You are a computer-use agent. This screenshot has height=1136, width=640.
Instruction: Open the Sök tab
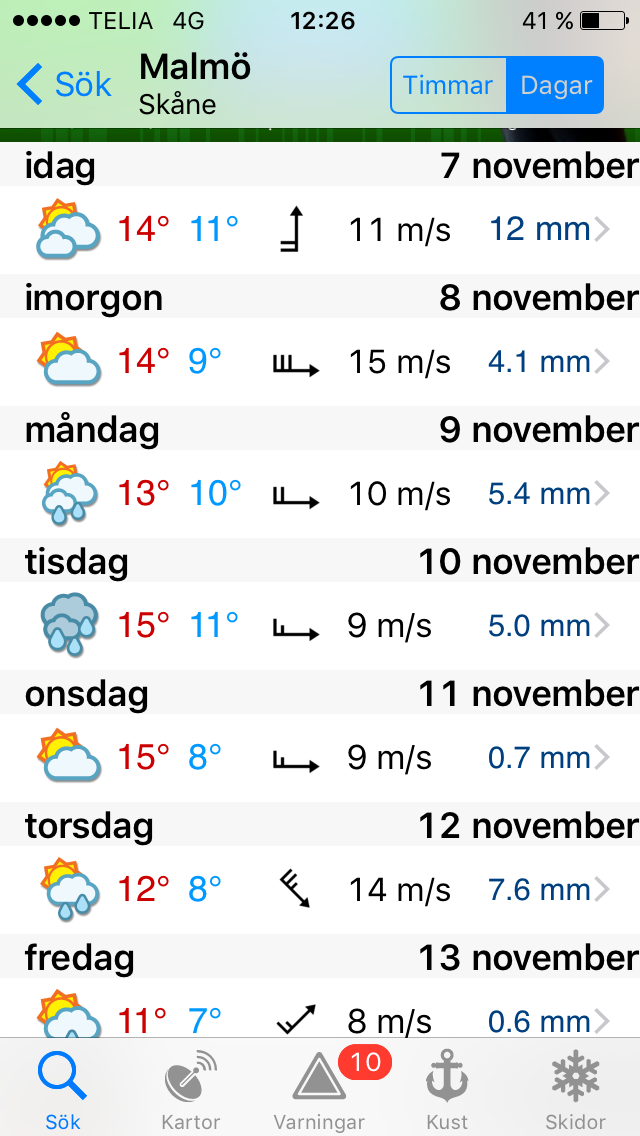pos(64,1088)
